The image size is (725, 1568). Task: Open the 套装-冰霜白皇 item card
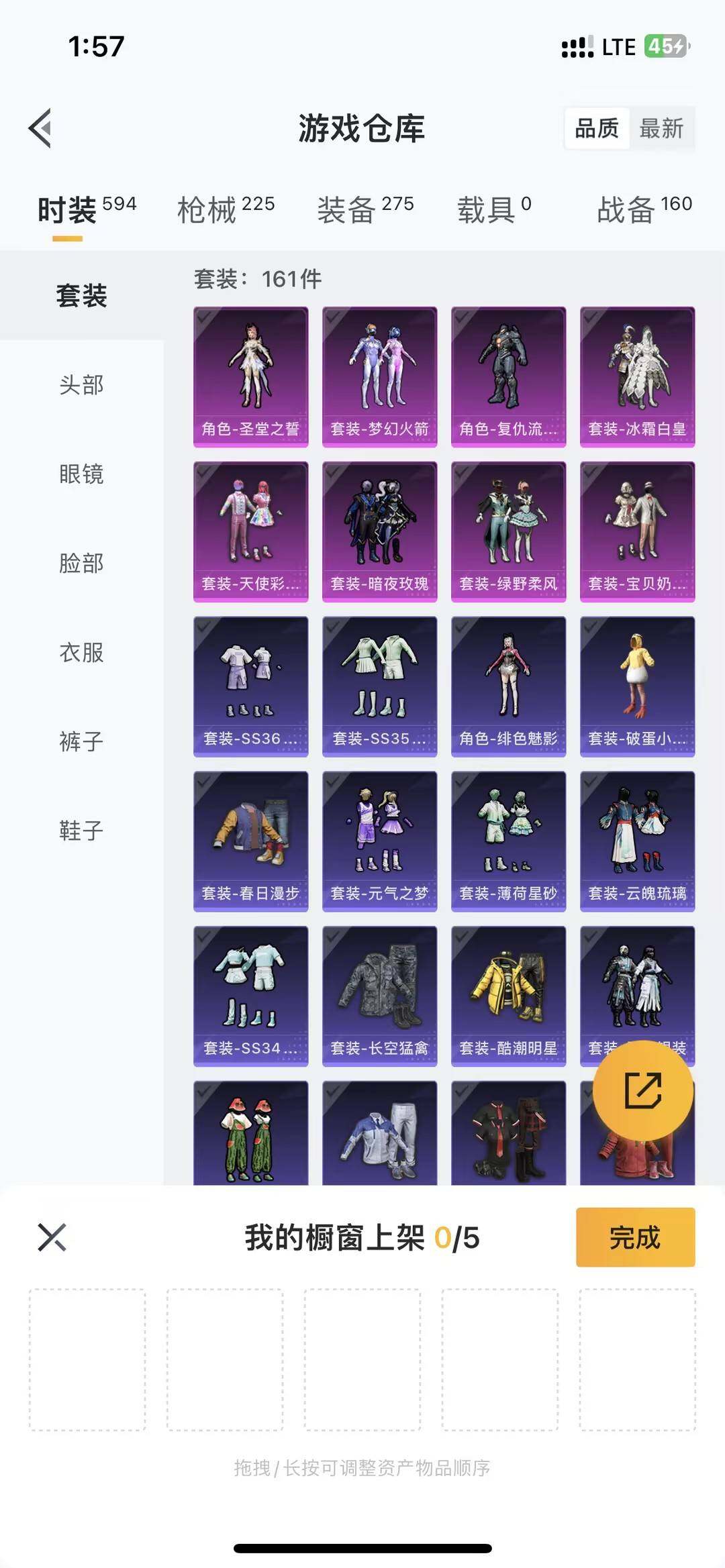click(636, 376)
